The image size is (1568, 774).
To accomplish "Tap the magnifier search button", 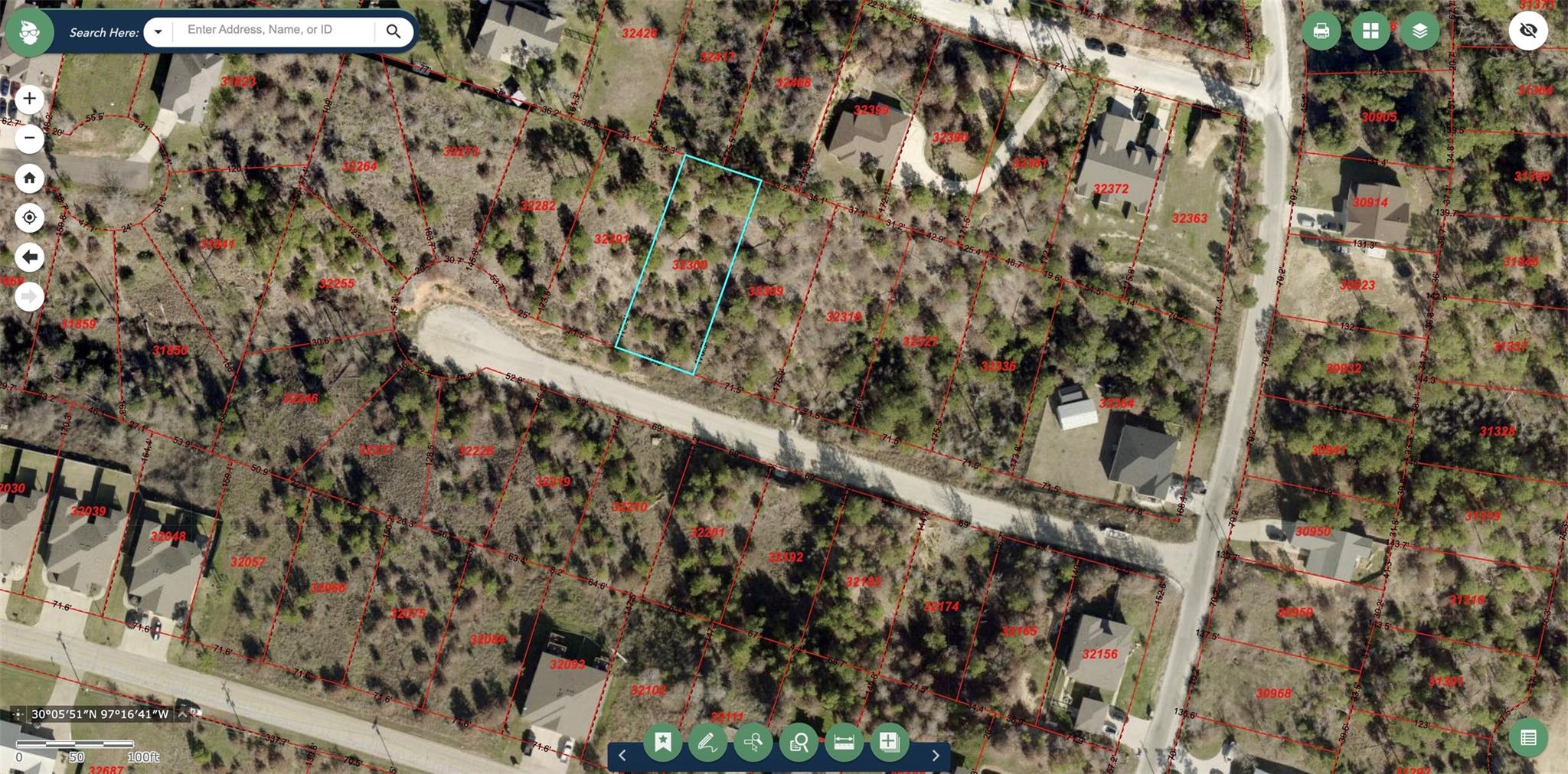I will click(x=394, y=31).
